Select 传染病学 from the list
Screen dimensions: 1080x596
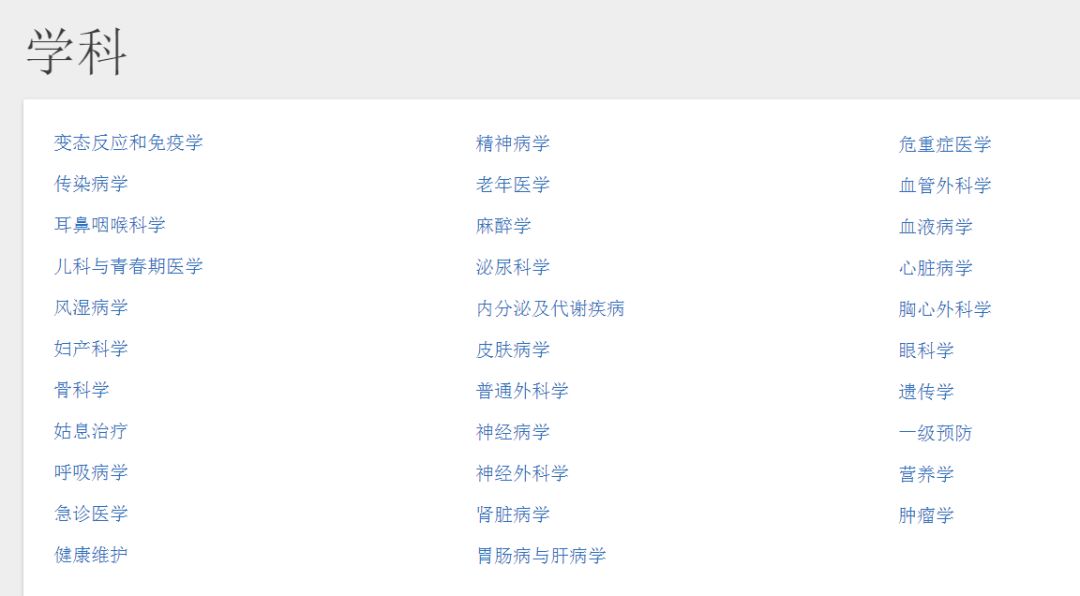click(x=91, y=184)
